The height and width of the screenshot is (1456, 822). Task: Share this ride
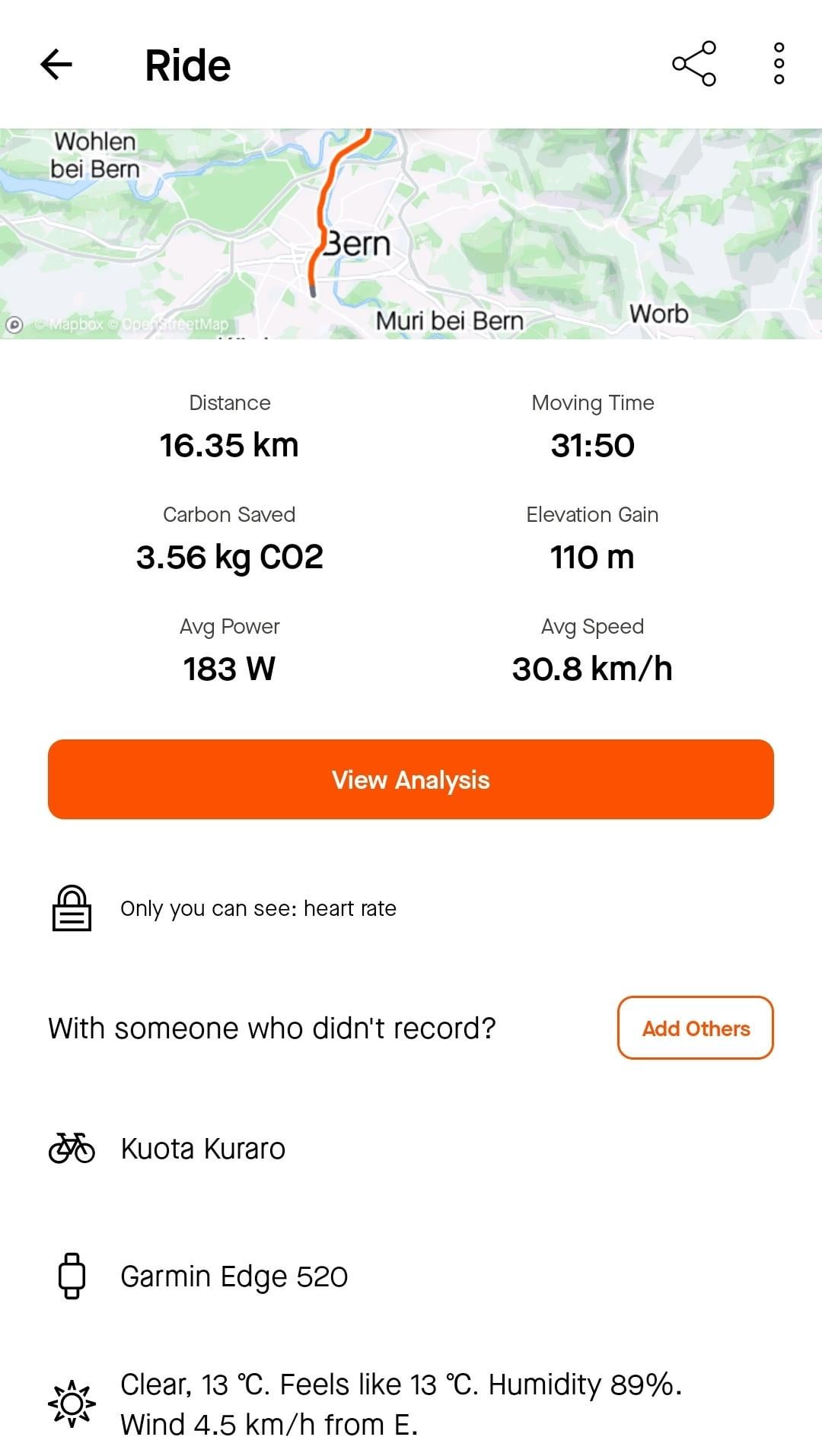(x=694, y=64)
